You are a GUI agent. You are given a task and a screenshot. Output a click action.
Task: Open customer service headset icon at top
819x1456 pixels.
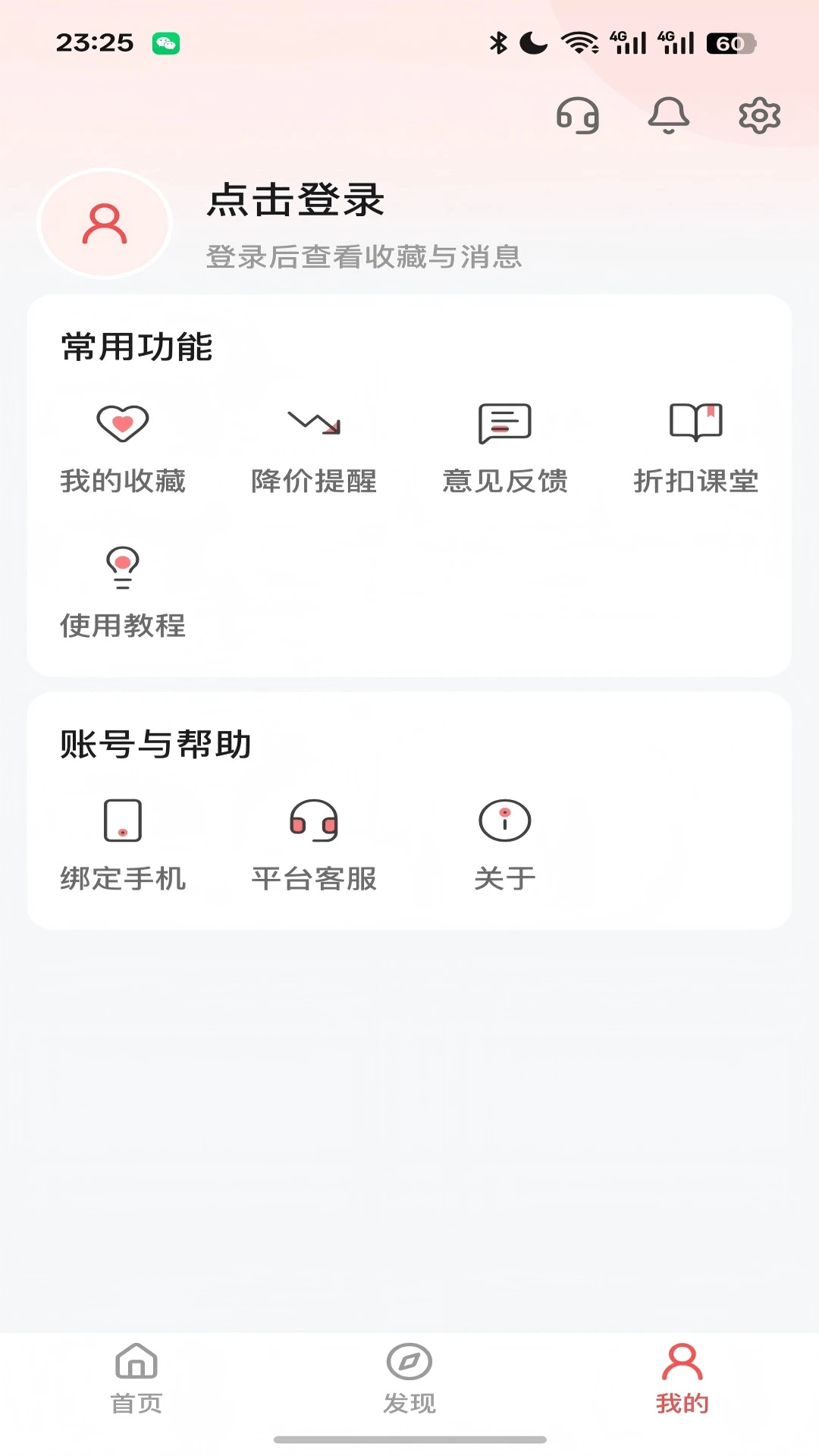[x=578, y=116]
